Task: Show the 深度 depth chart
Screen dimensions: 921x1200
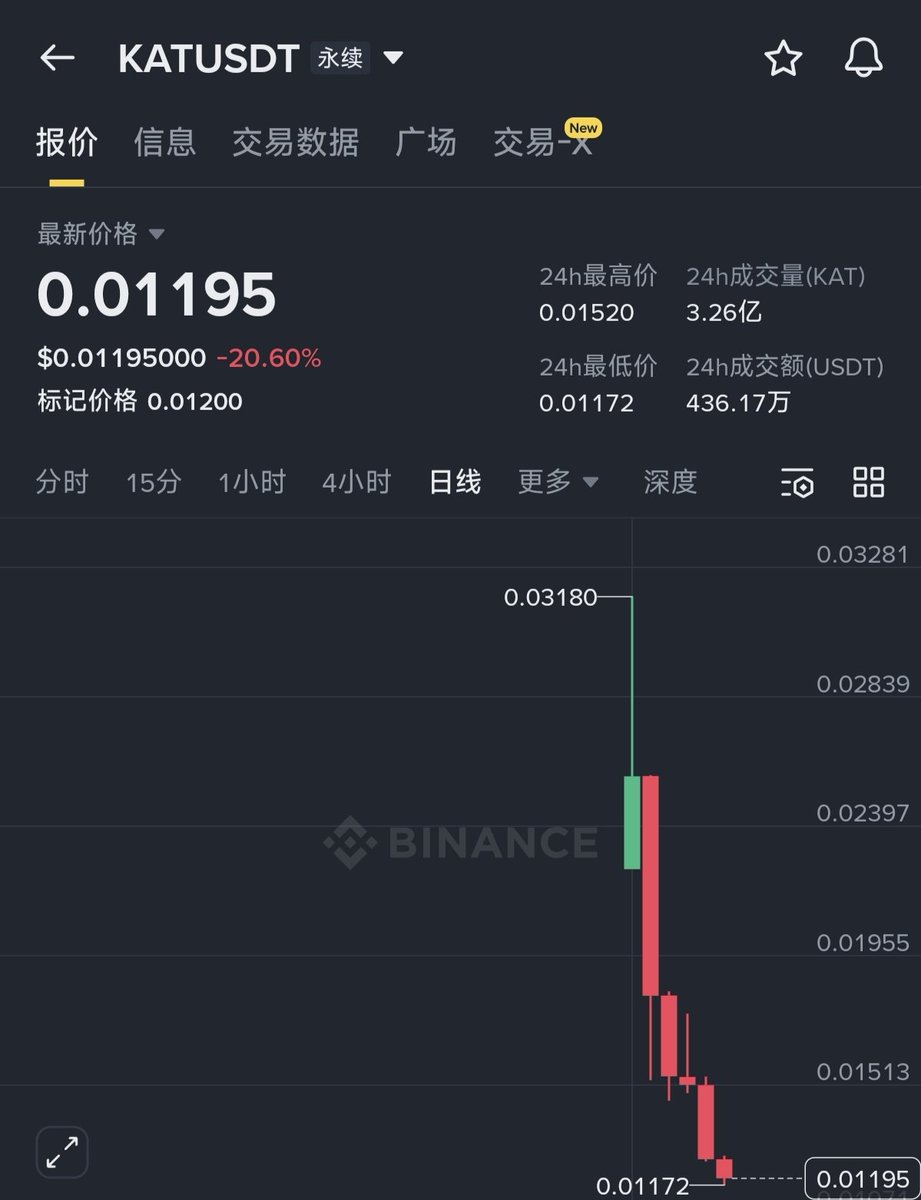Action: coord(670,482)
